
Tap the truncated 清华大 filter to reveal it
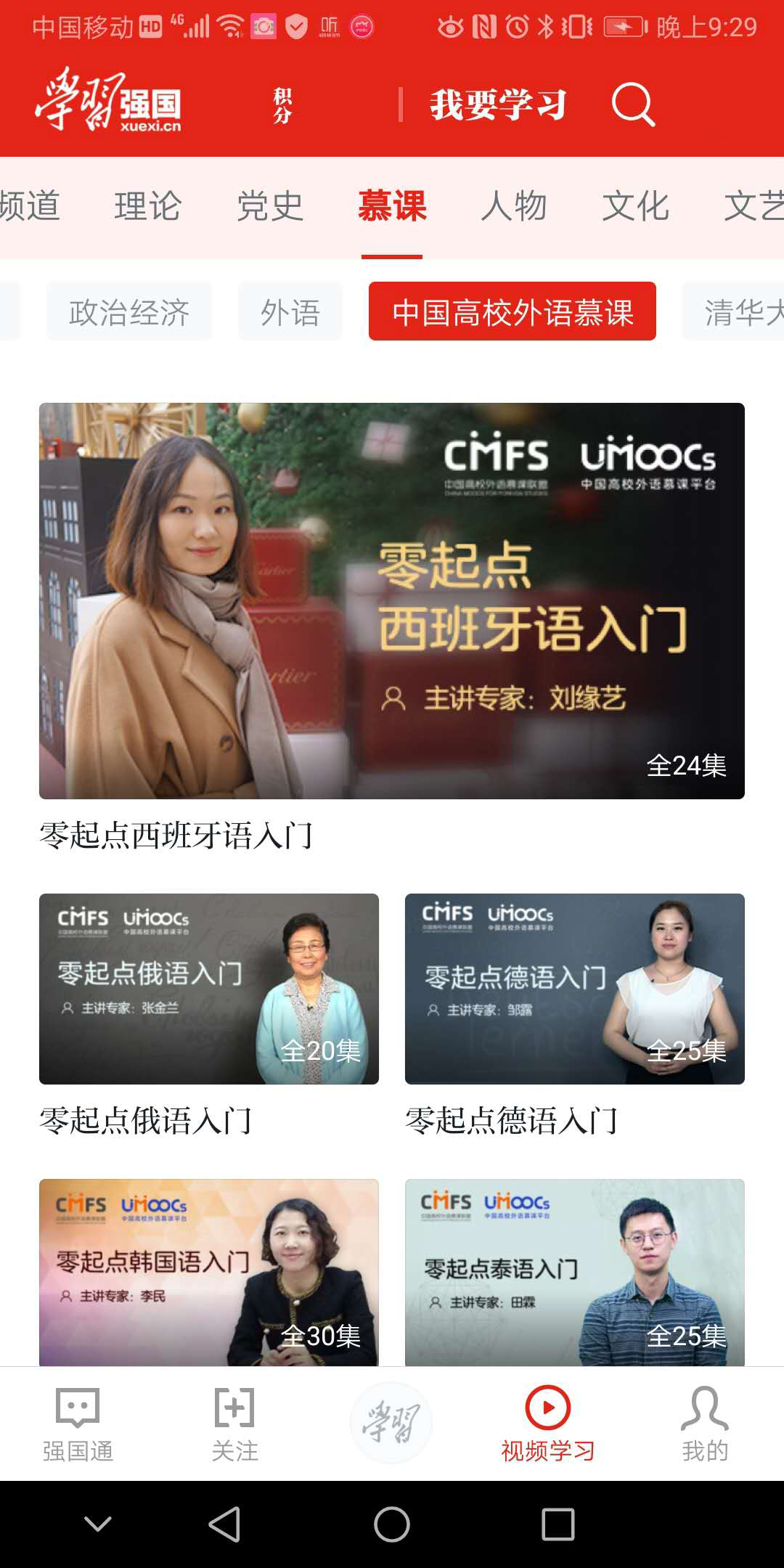tap(740, 311)
